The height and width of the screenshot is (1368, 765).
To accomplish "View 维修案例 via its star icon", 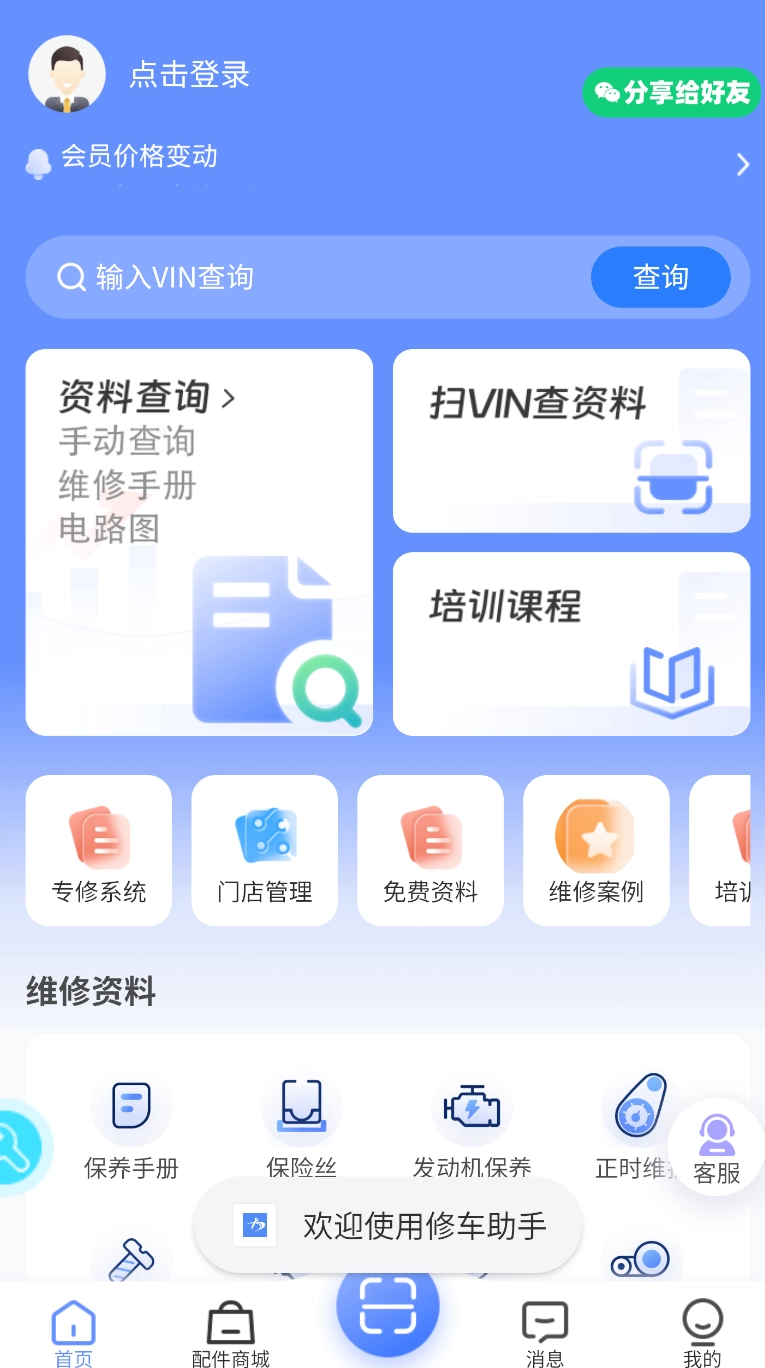I will click(x=596, y=850).
